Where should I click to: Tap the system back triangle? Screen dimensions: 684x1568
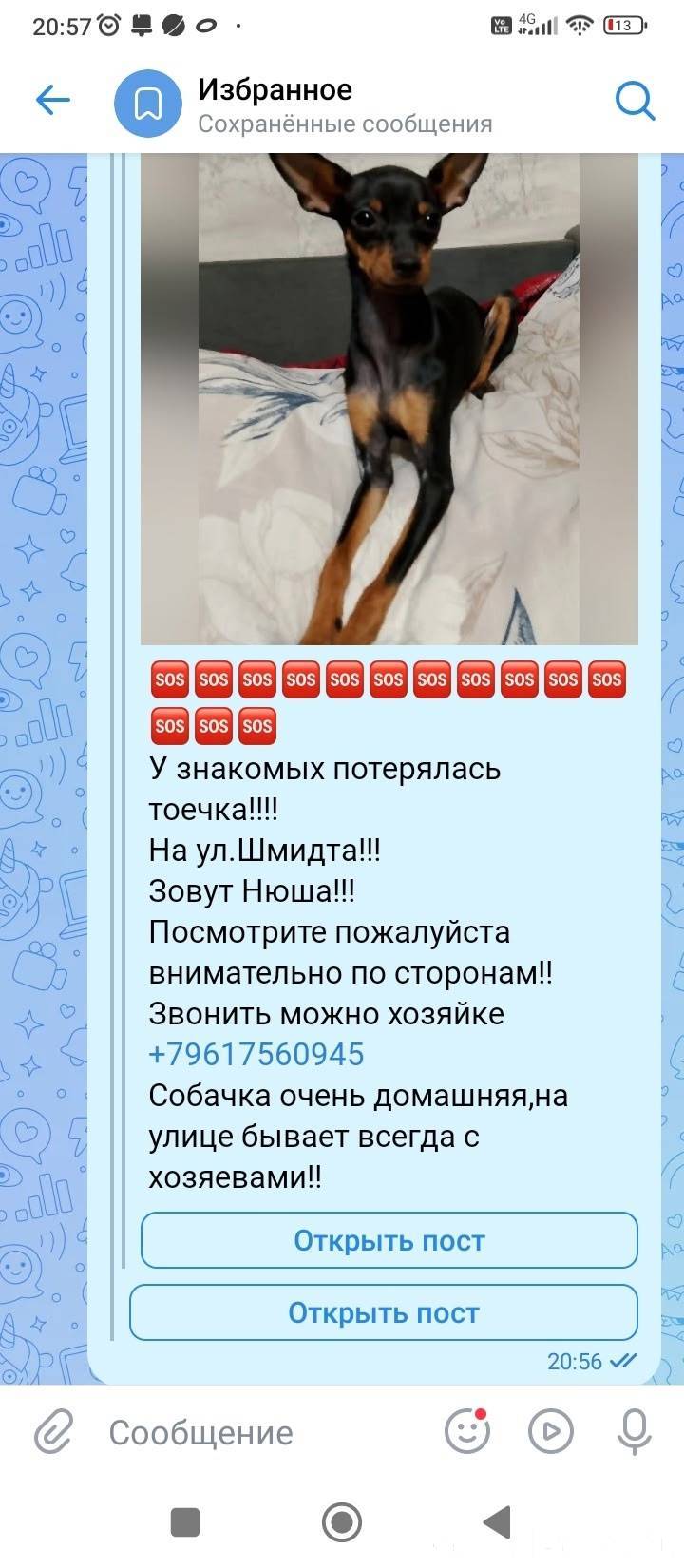pyautogui.click(x=498, y=1522)
